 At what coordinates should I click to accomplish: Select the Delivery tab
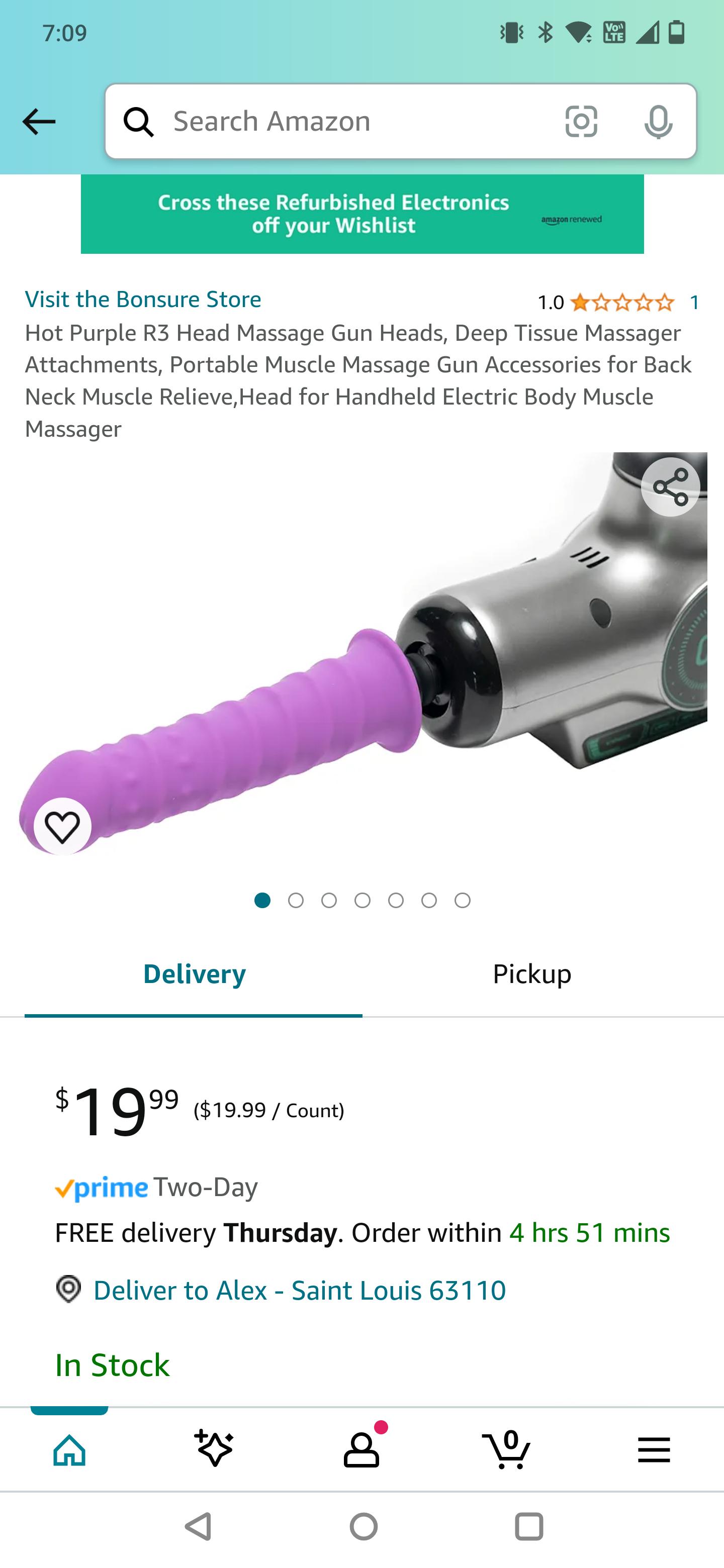[x=194, y=974]
